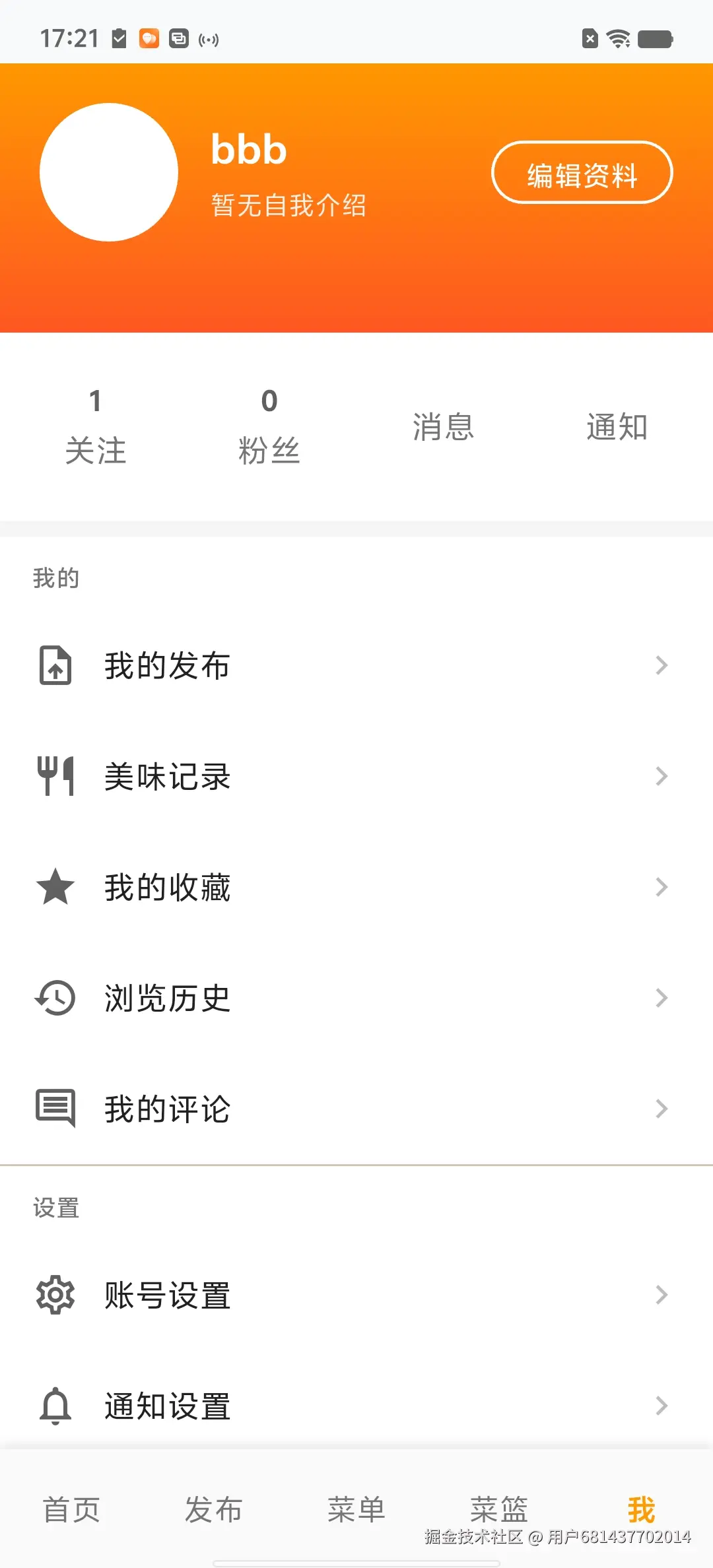Expand 我的发布 using its right chevron
713x1568 pixels.
(662, 665)
